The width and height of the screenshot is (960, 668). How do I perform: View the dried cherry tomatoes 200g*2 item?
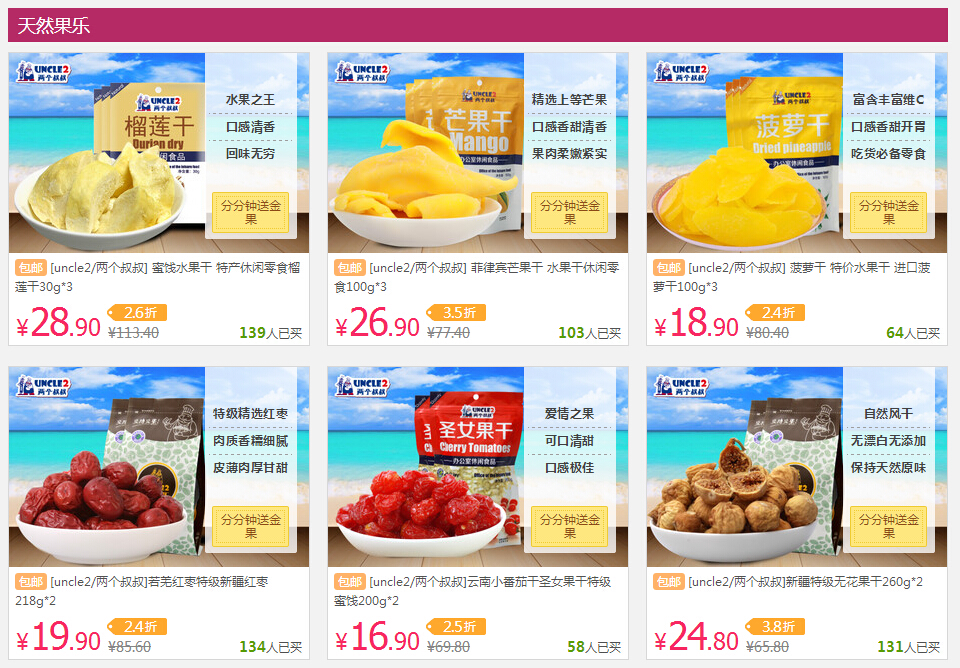pos(477,467)
